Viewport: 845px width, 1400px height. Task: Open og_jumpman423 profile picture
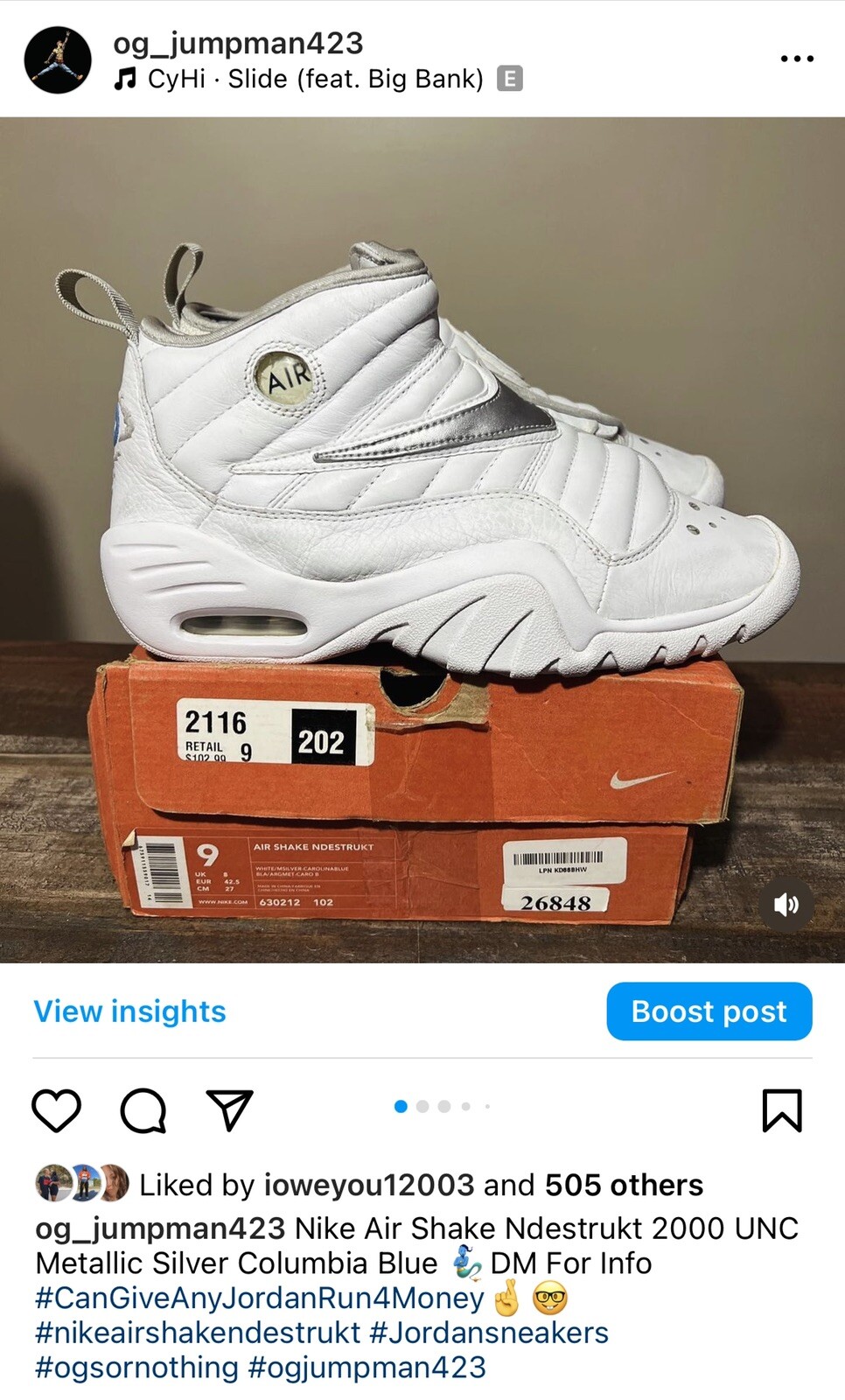point(58,59)
